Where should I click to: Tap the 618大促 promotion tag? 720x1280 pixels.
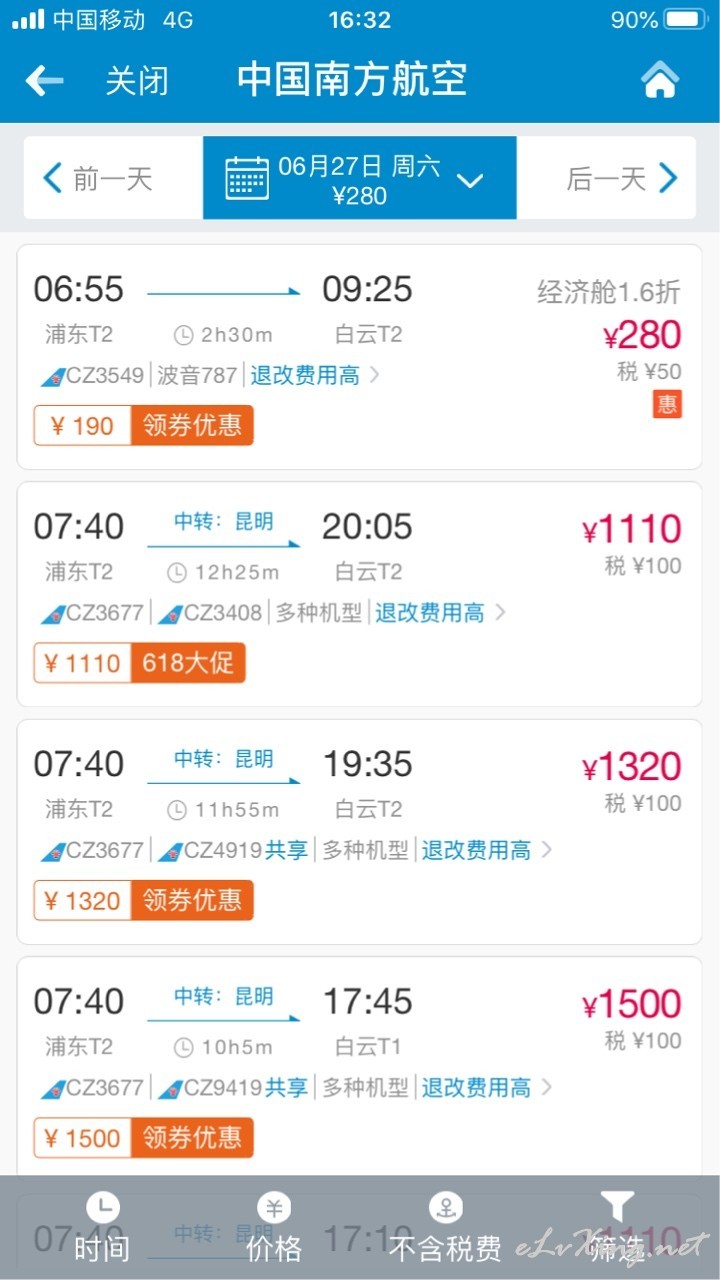click(188, 663)
